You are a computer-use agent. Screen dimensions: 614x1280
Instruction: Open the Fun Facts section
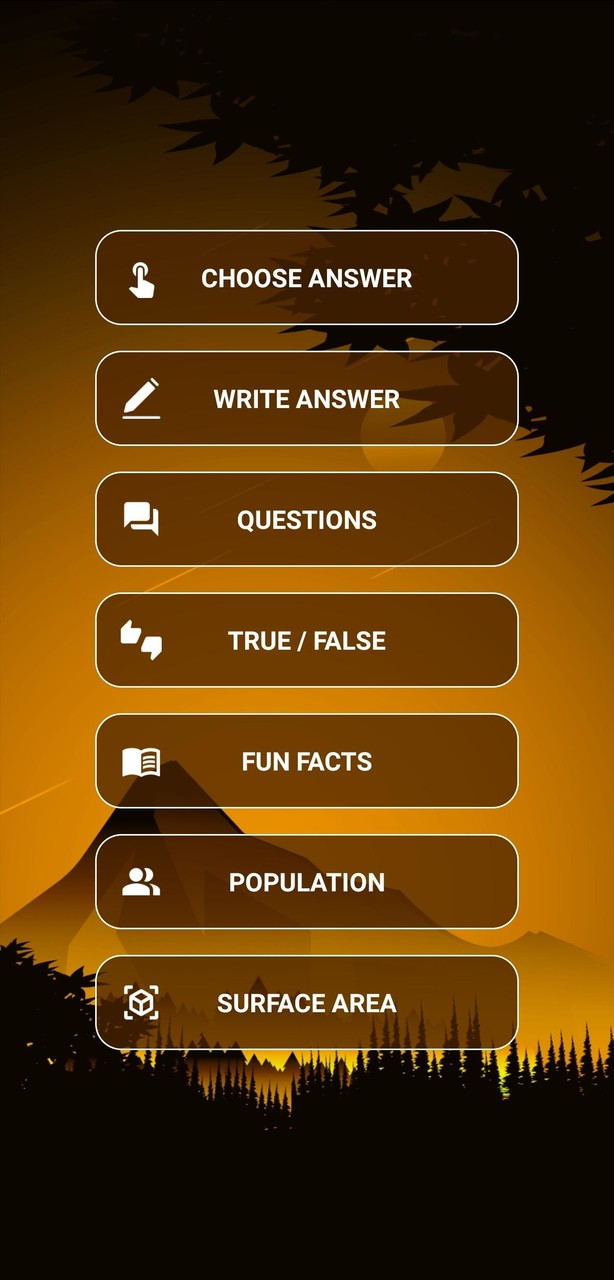pos(306,762)
